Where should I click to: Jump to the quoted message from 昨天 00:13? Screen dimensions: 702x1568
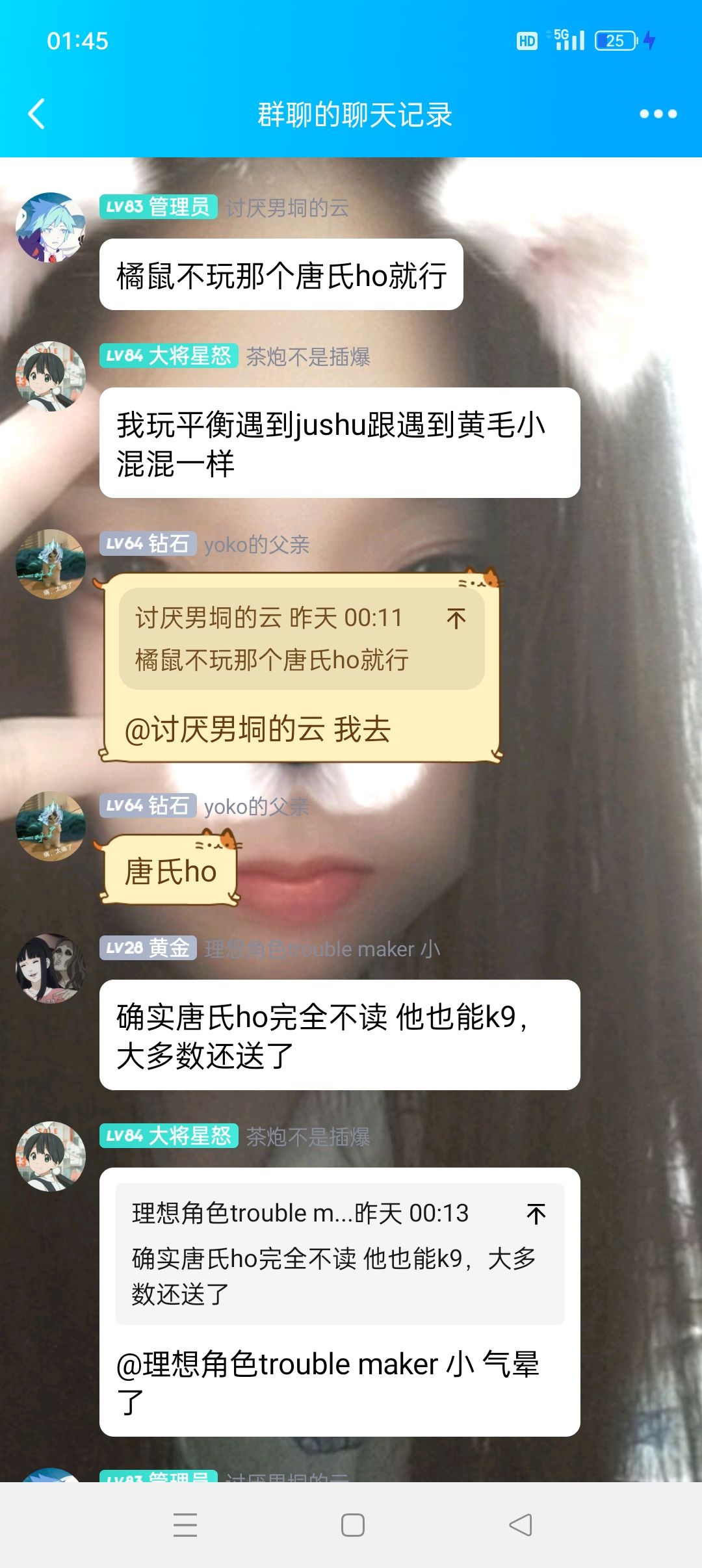click(x=536, y=1214)
